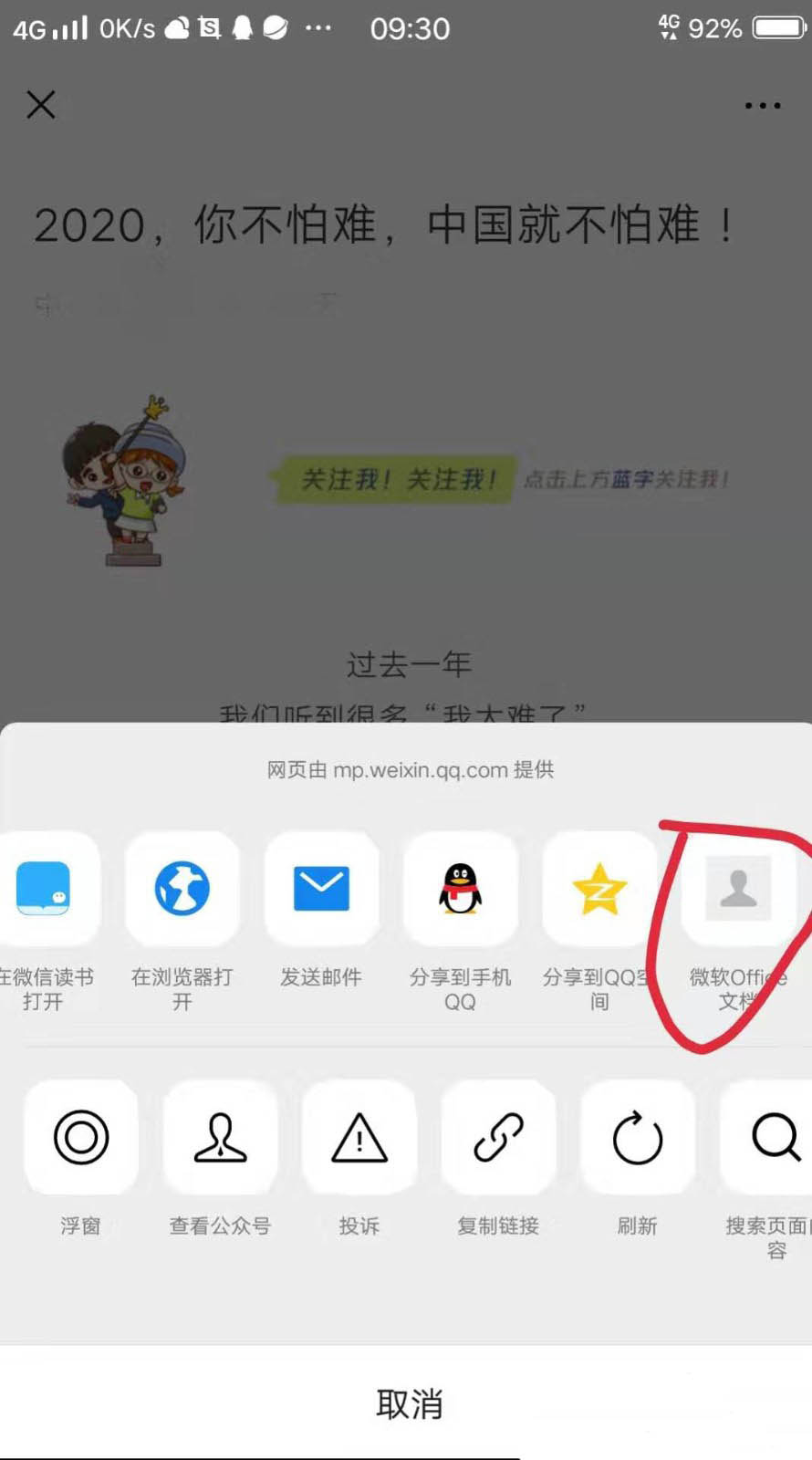The image size is (812, 1460).
Task: Tap 微软Office文档 option
Action: [x=738, y=889]
